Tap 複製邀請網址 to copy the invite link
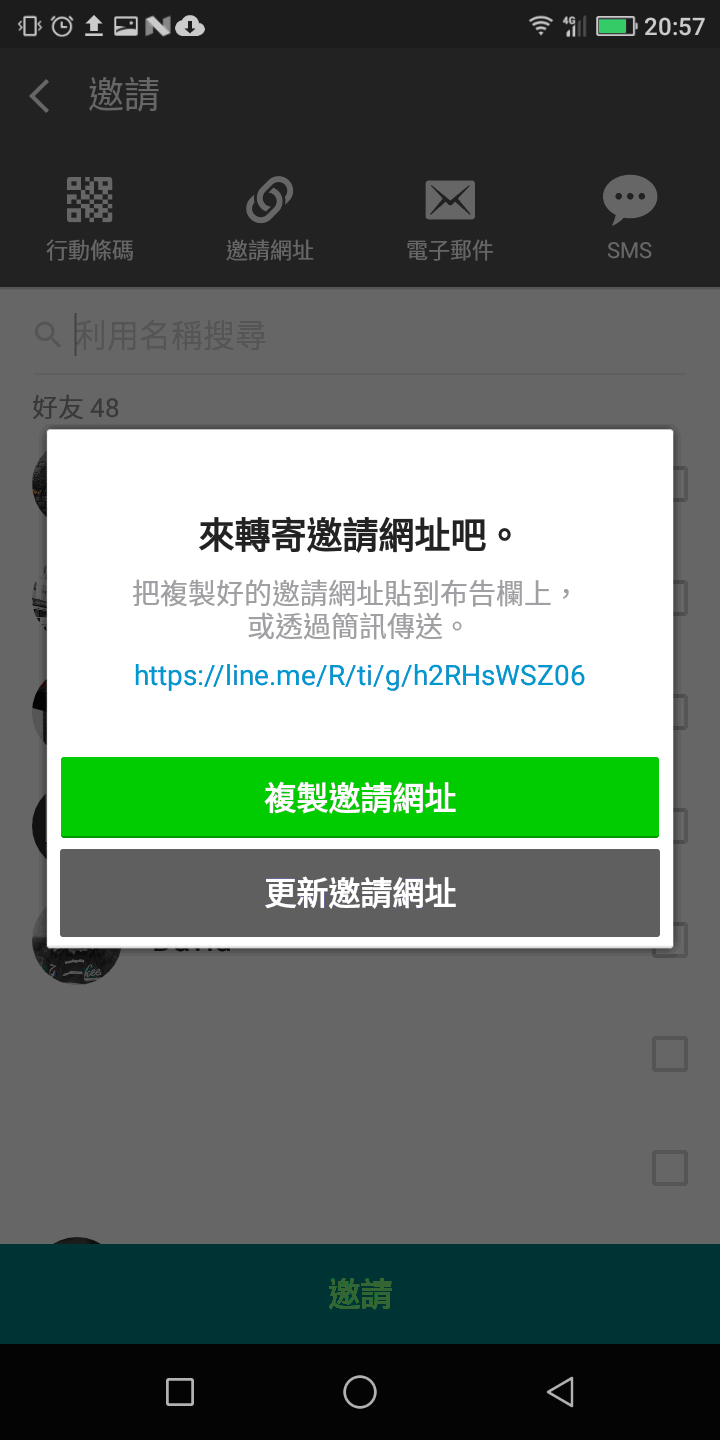The image size is (720, 1440). [360, 798]
